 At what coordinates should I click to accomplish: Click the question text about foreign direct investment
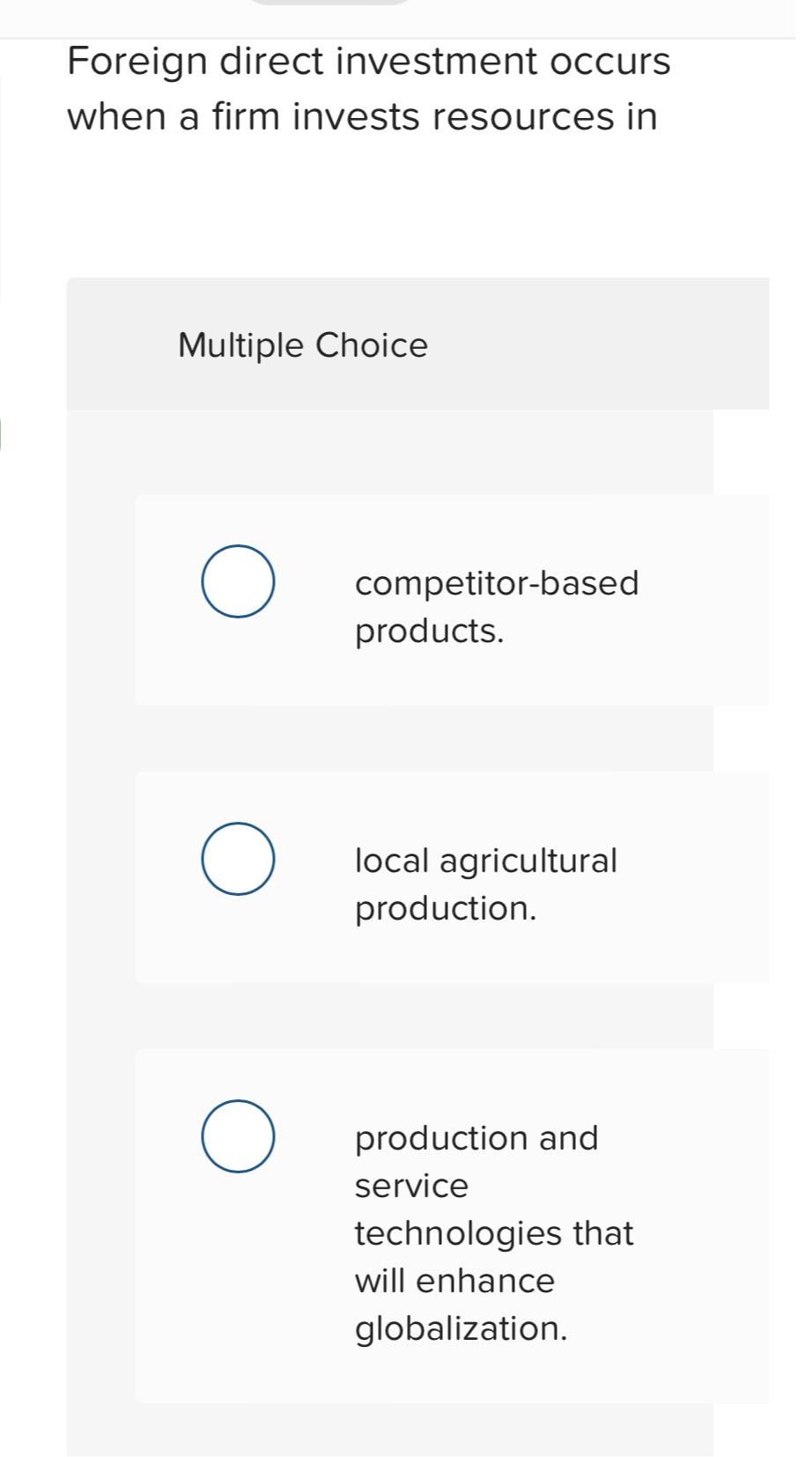click(x=368, y=87)
